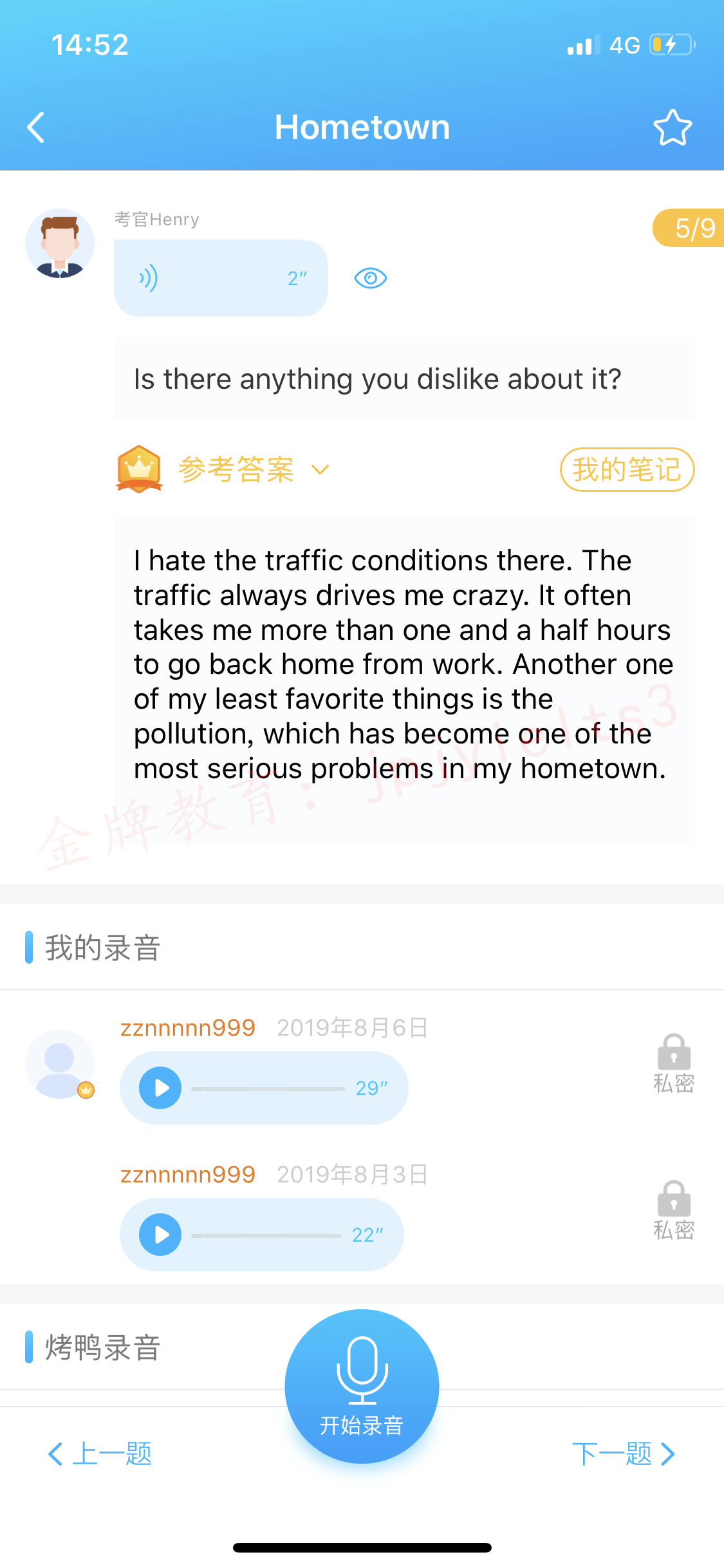The width and height of the screenshot is (724, 1568).
Task: Change privacy lock on August 6 recording
Action: (674, 1063)
